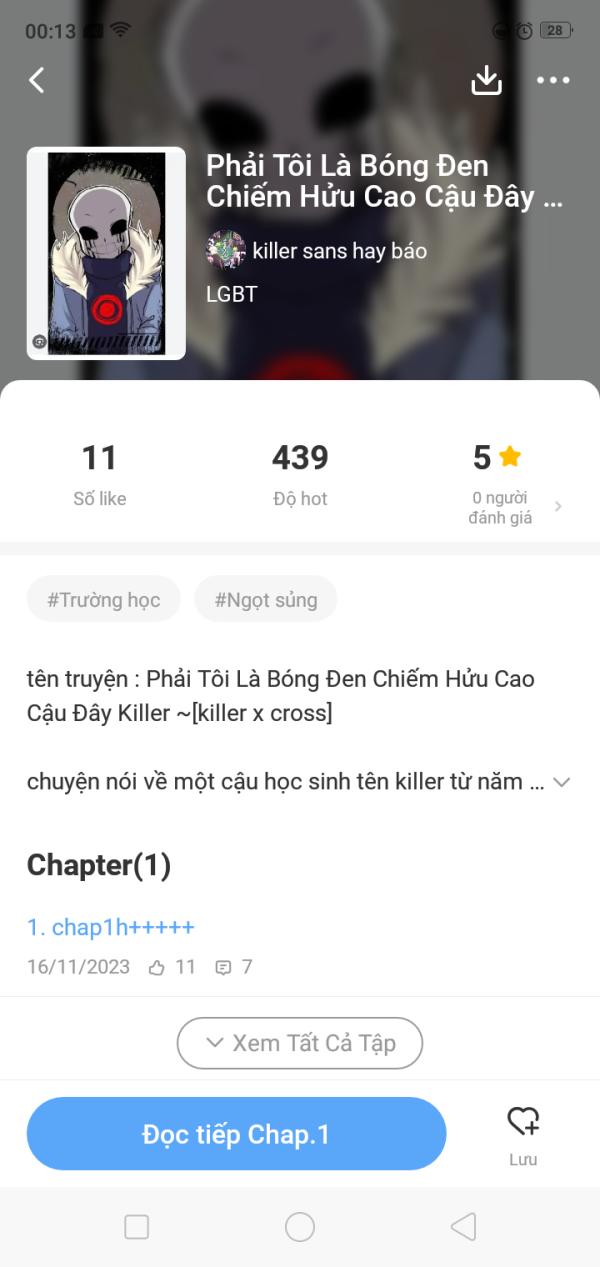600x1267 pixels.
Task: Open author profile killer sans hay báo
Action: pos(338,251)
